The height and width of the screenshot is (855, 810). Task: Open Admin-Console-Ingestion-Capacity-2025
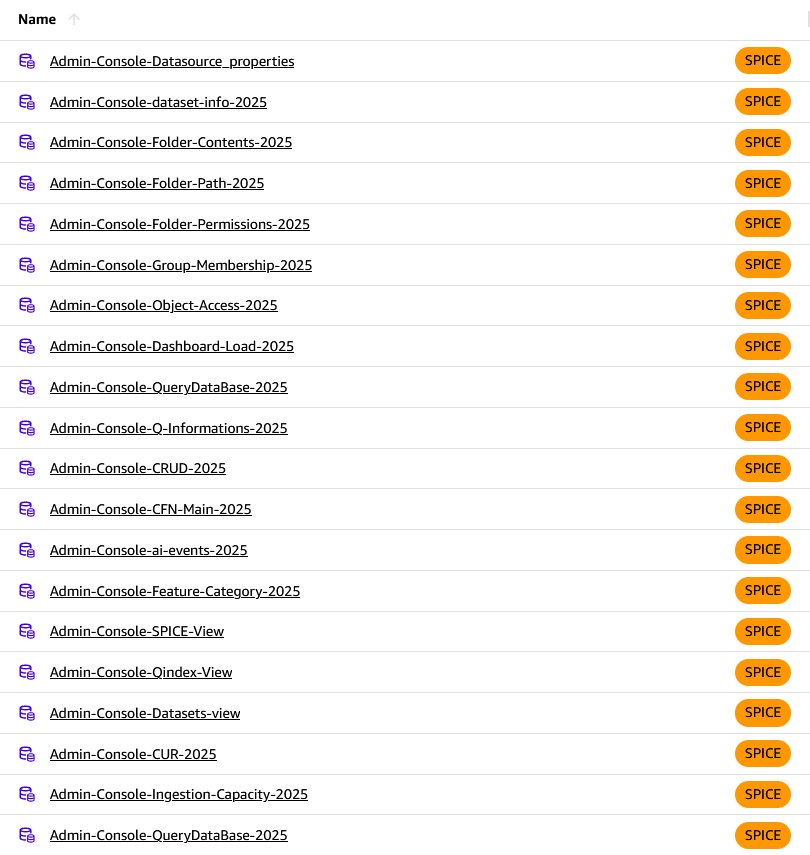pos(179,795)
